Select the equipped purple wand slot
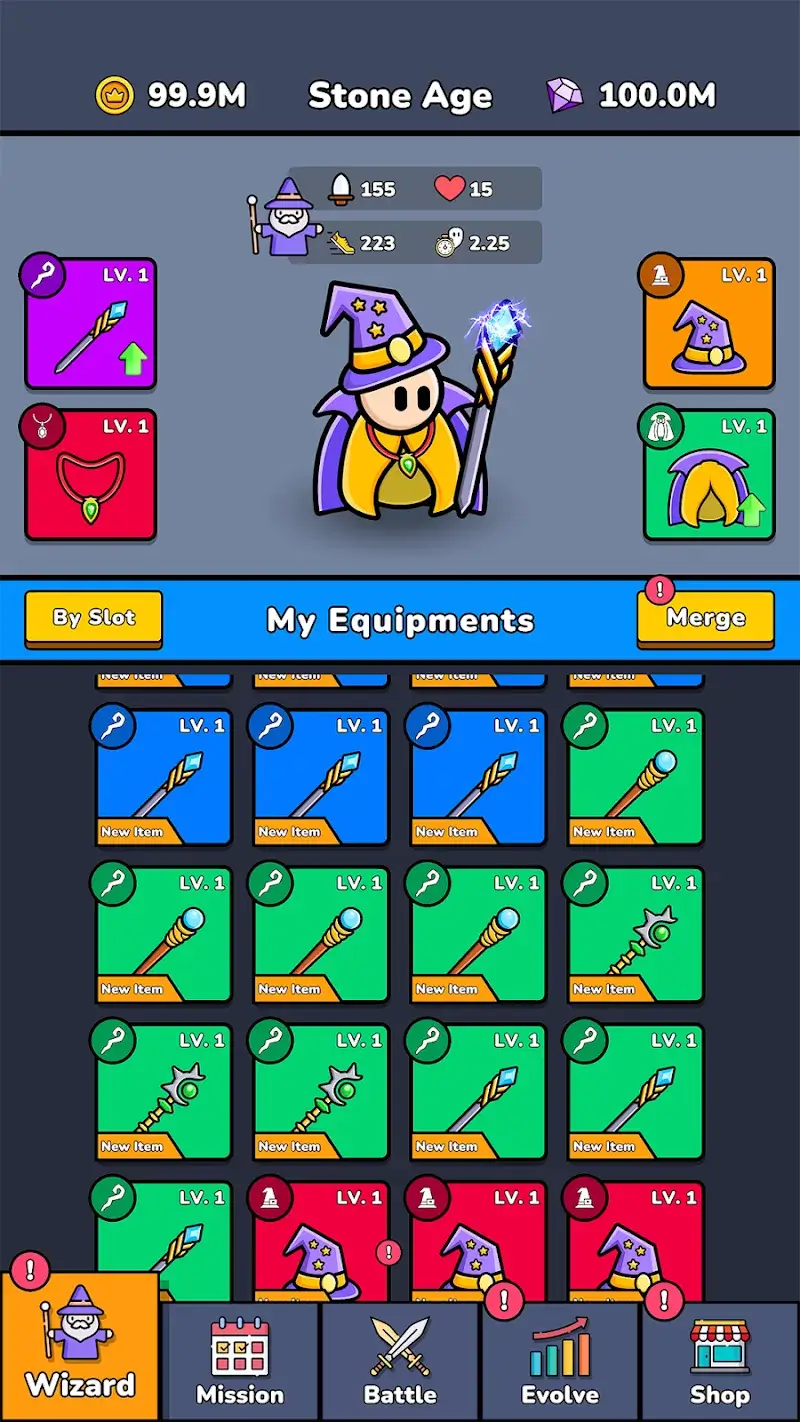800x1422 pixels. coord(89,323)
